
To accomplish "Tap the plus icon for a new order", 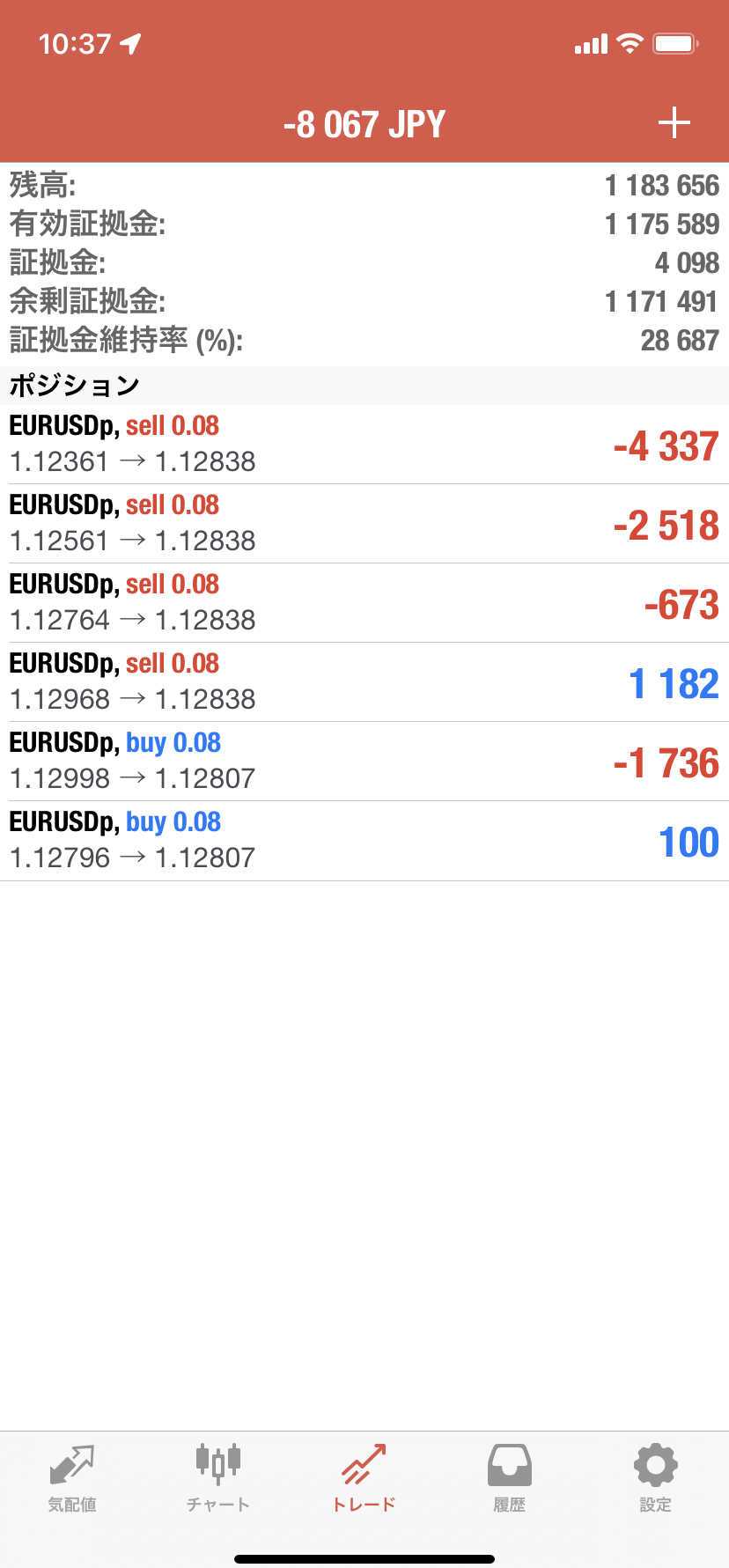I will [x=674, y=123].
